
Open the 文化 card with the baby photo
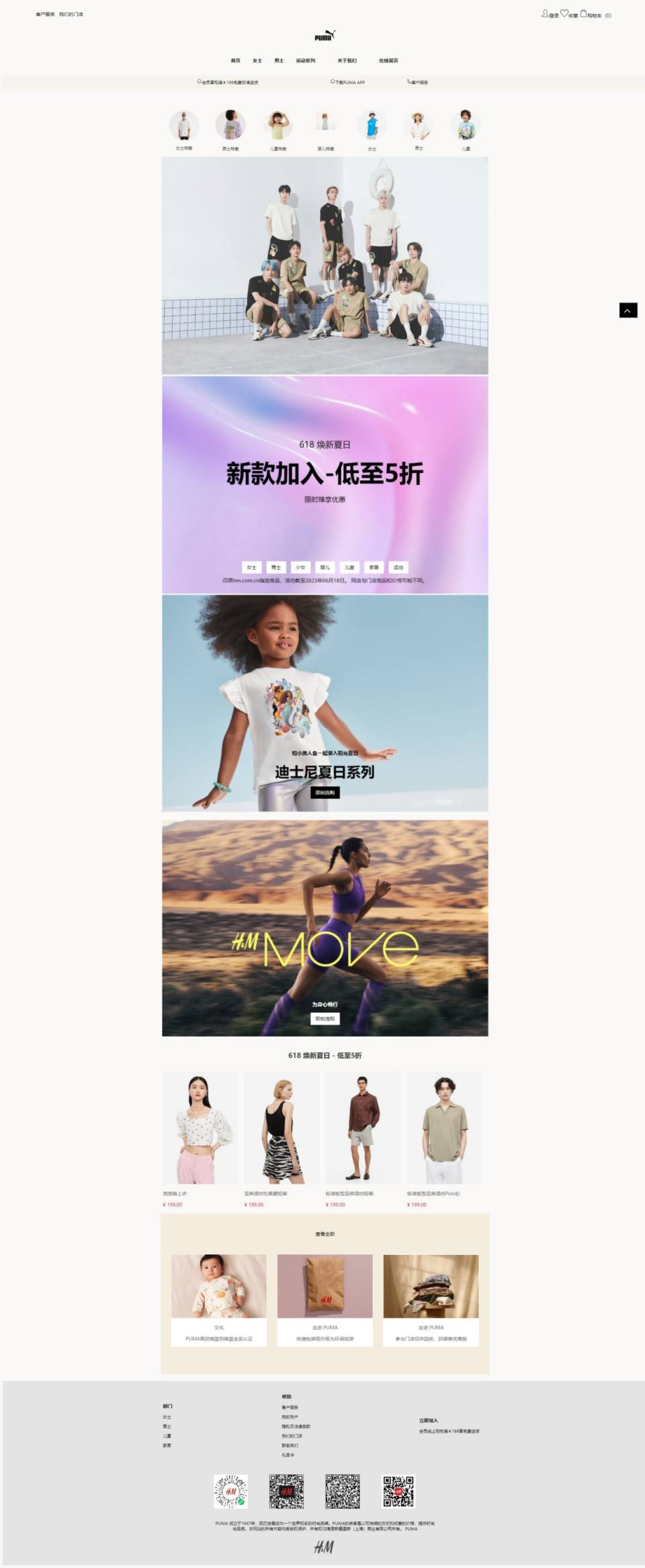219,1299
